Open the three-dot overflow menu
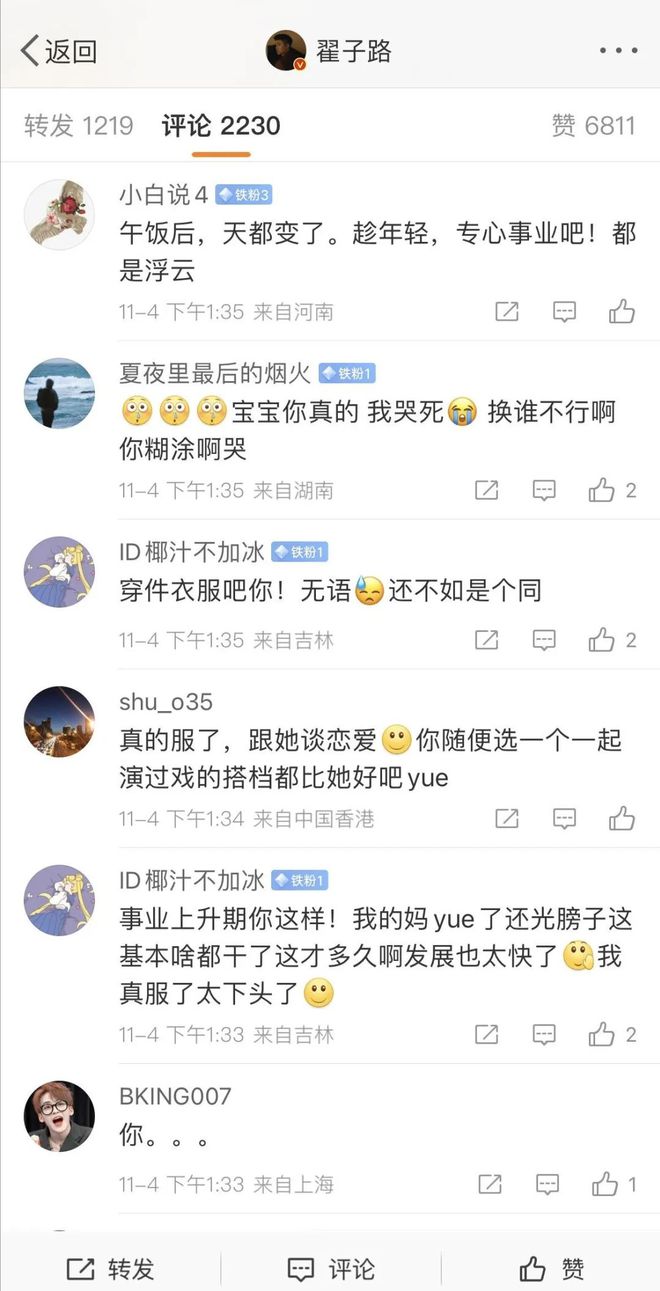 [x=618, y=51]
